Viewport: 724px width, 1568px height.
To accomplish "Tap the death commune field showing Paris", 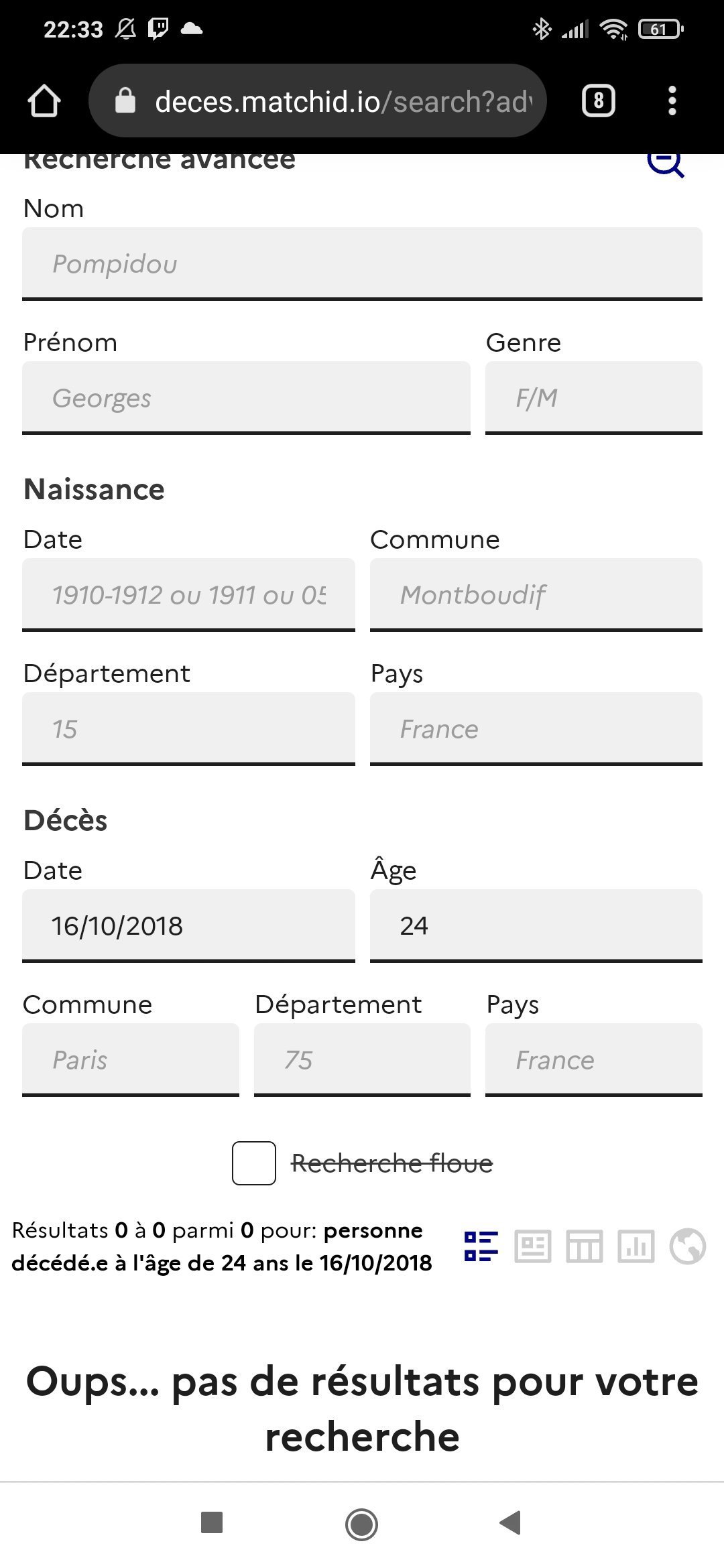I will coord(131,1060).
